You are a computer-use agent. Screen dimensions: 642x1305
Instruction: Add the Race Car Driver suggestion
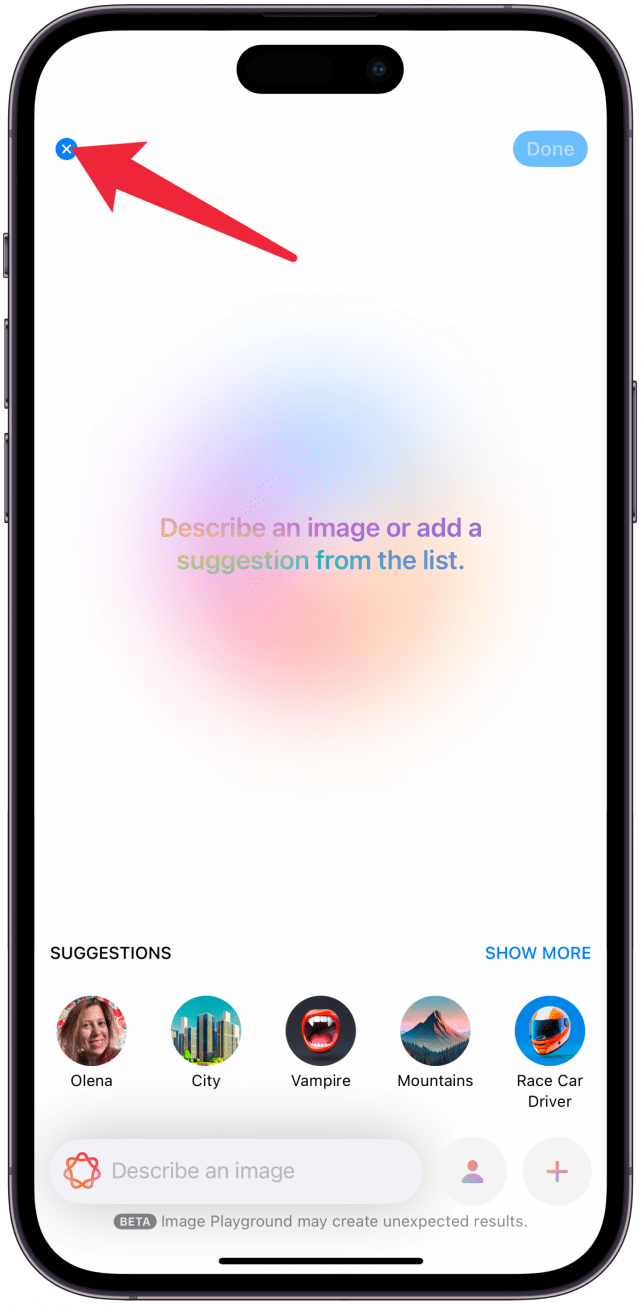point(550,1031)
